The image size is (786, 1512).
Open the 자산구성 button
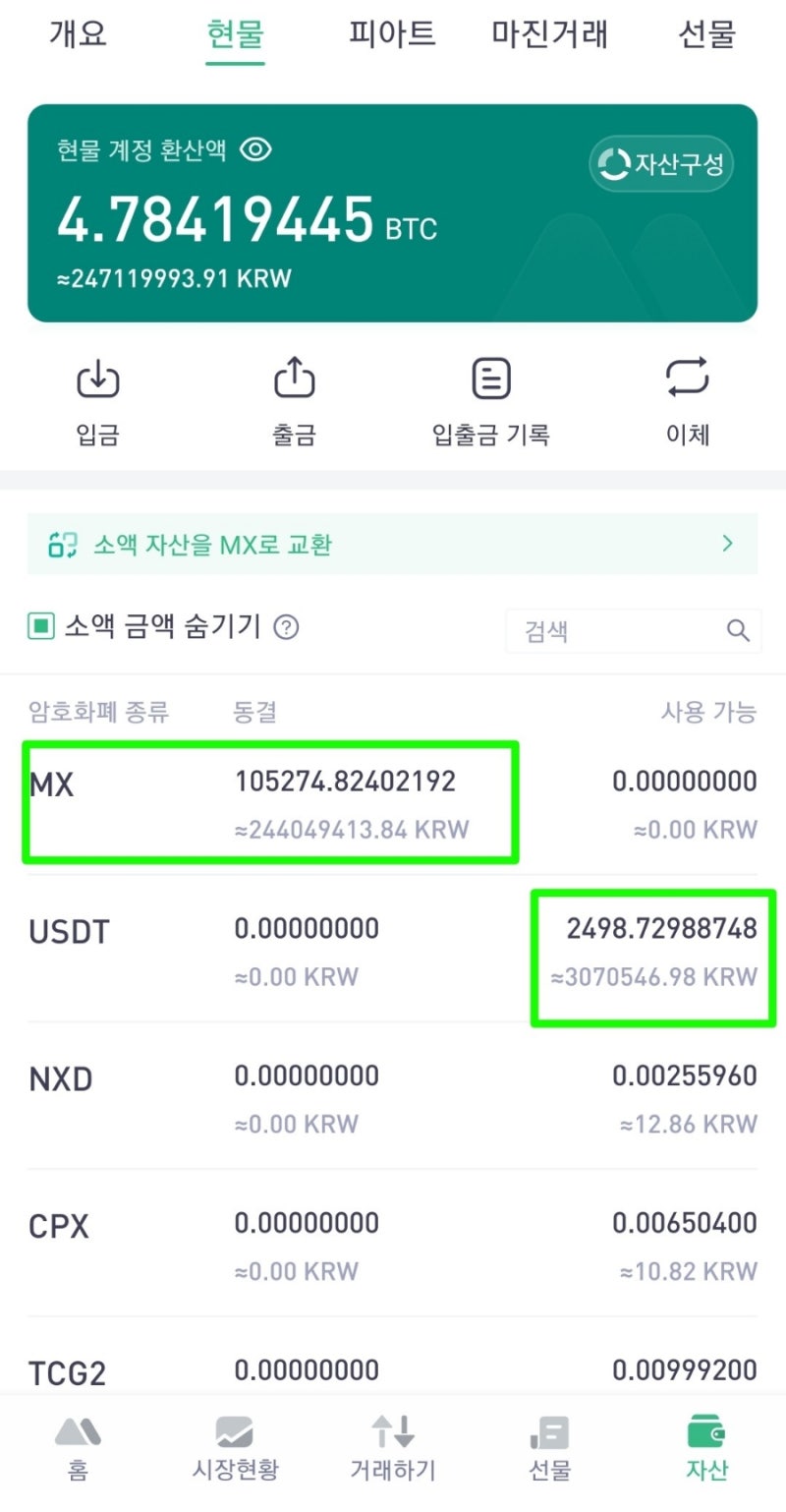coord(661,163)
